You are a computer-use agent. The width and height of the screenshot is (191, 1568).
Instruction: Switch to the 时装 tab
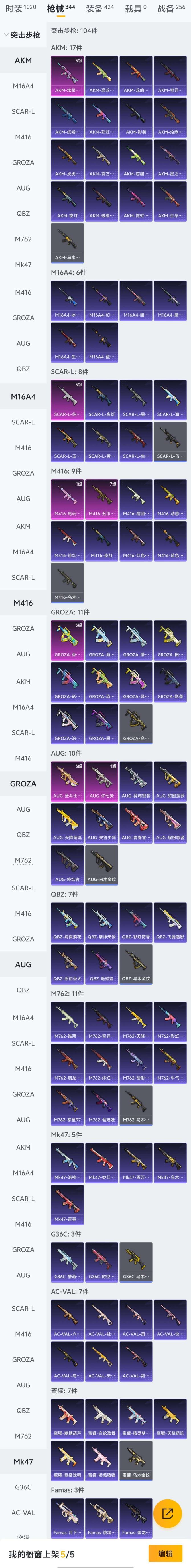point(21,8)
